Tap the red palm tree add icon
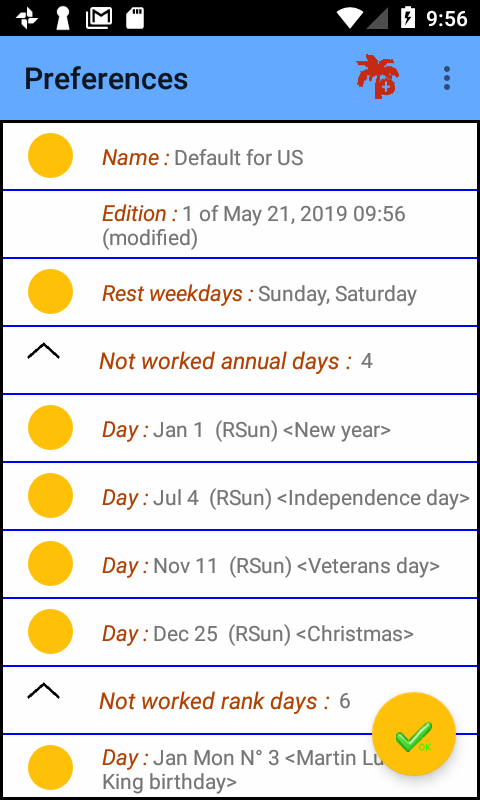The width and height of the screenshot is (480, 800). [378, 78]
